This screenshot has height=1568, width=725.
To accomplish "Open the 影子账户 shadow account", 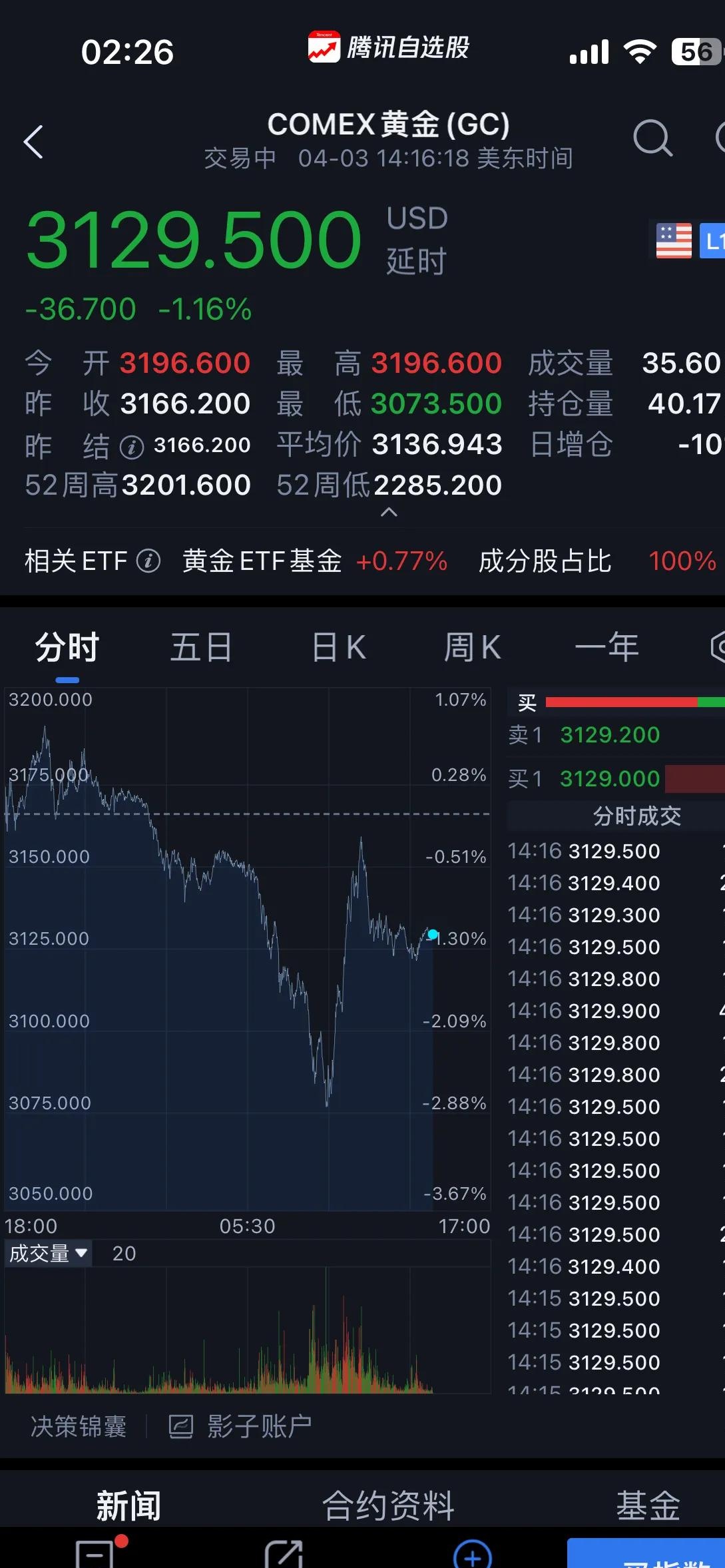I will 240,1427.
